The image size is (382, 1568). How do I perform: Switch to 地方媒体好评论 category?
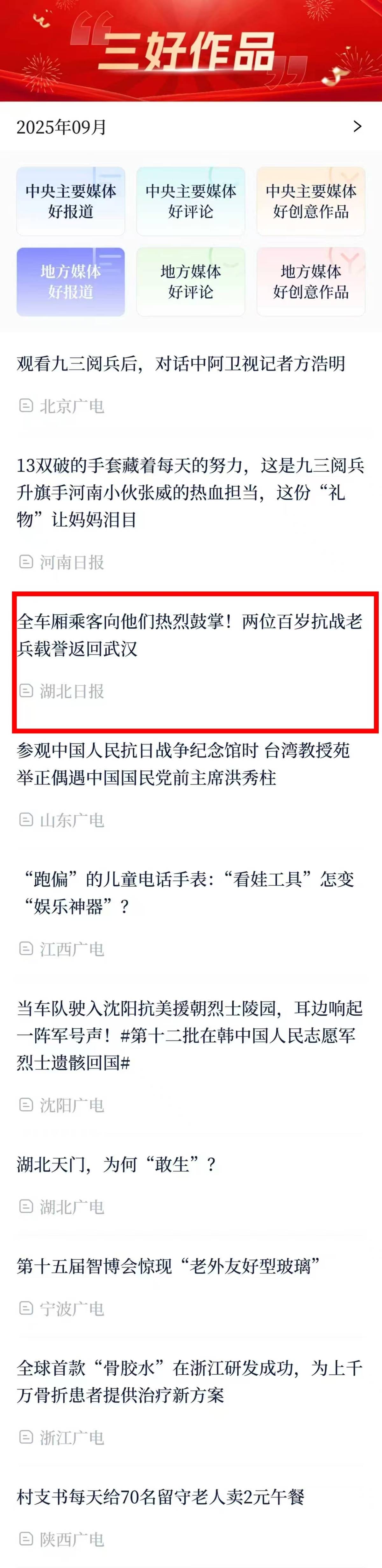(x=191, y=281)
